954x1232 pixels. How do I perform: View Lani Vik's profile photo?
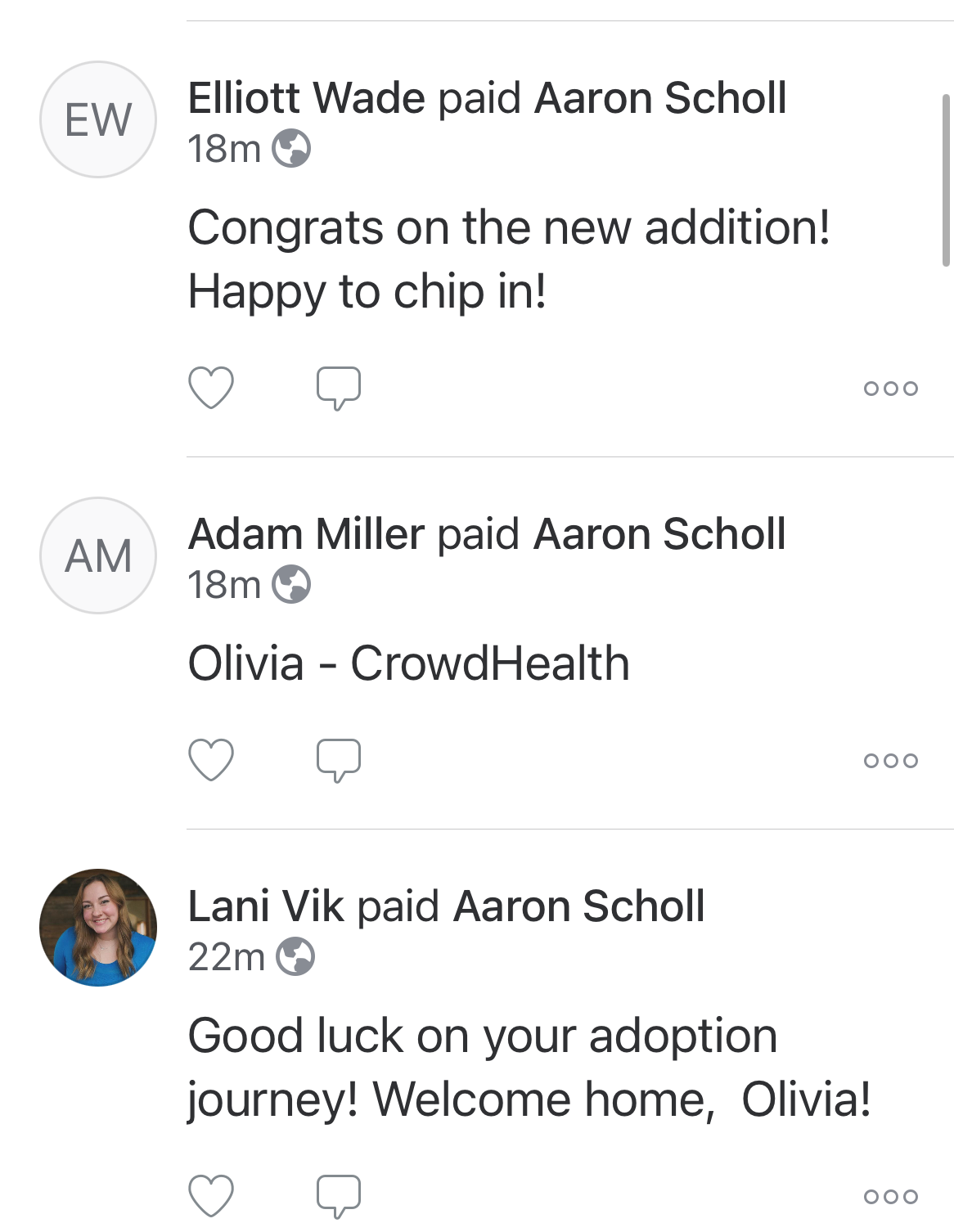tap(98, 928)
